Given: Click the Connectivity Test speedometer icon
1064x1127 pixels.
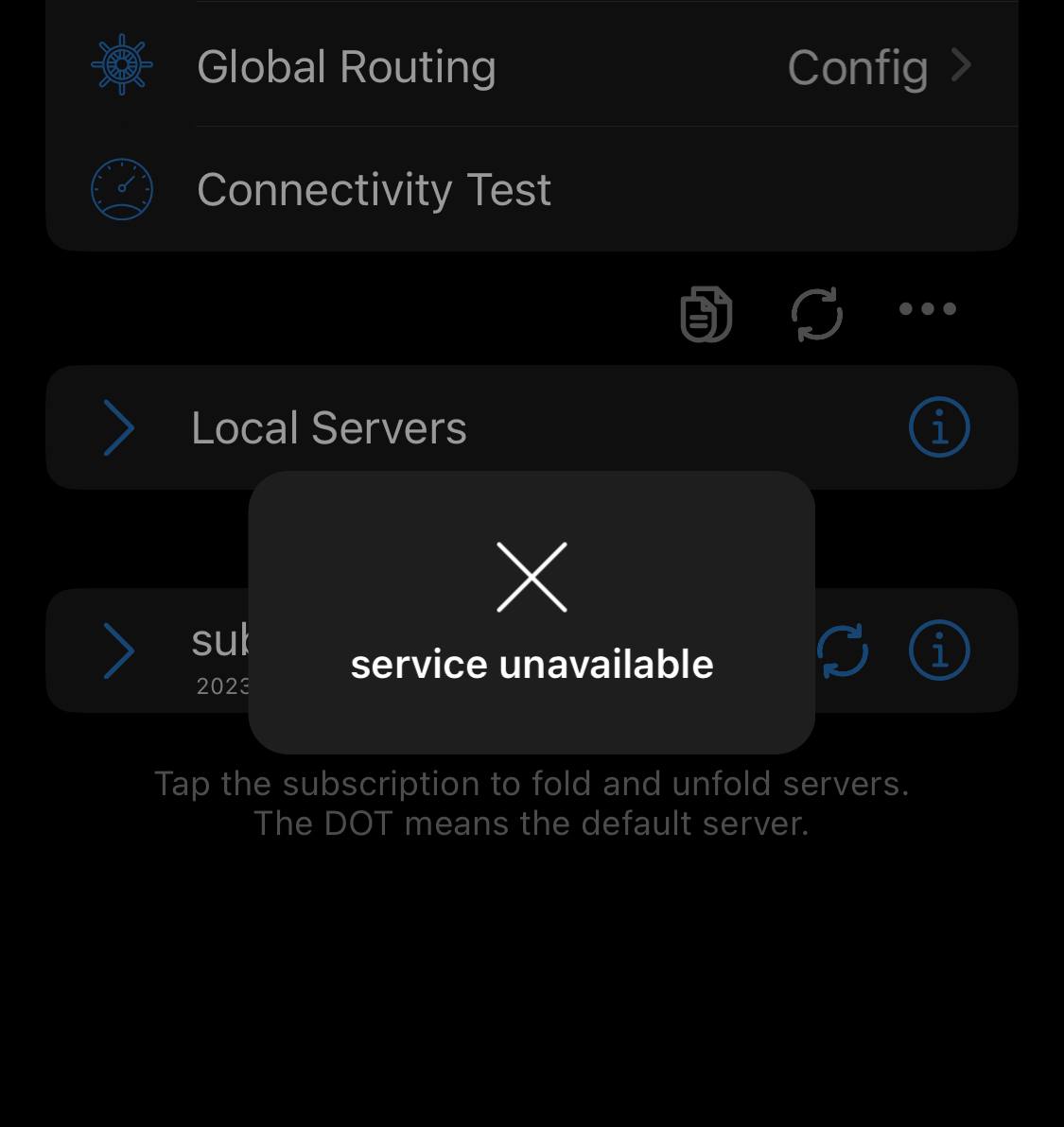Looking at the screenshot, I should 121,189.
